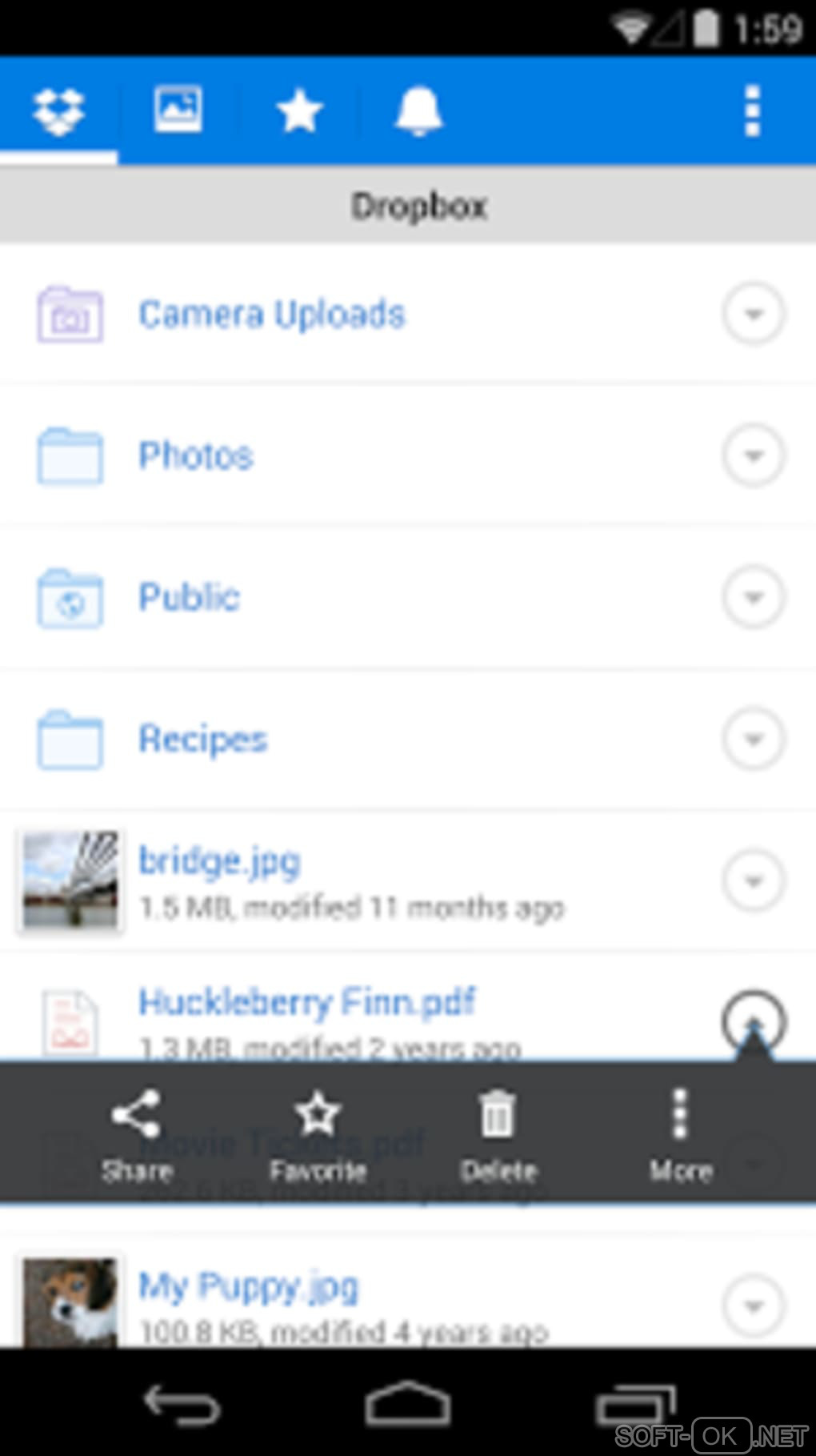Open the bridge.jpg file

pyautogui.click(x=220, y=863)
